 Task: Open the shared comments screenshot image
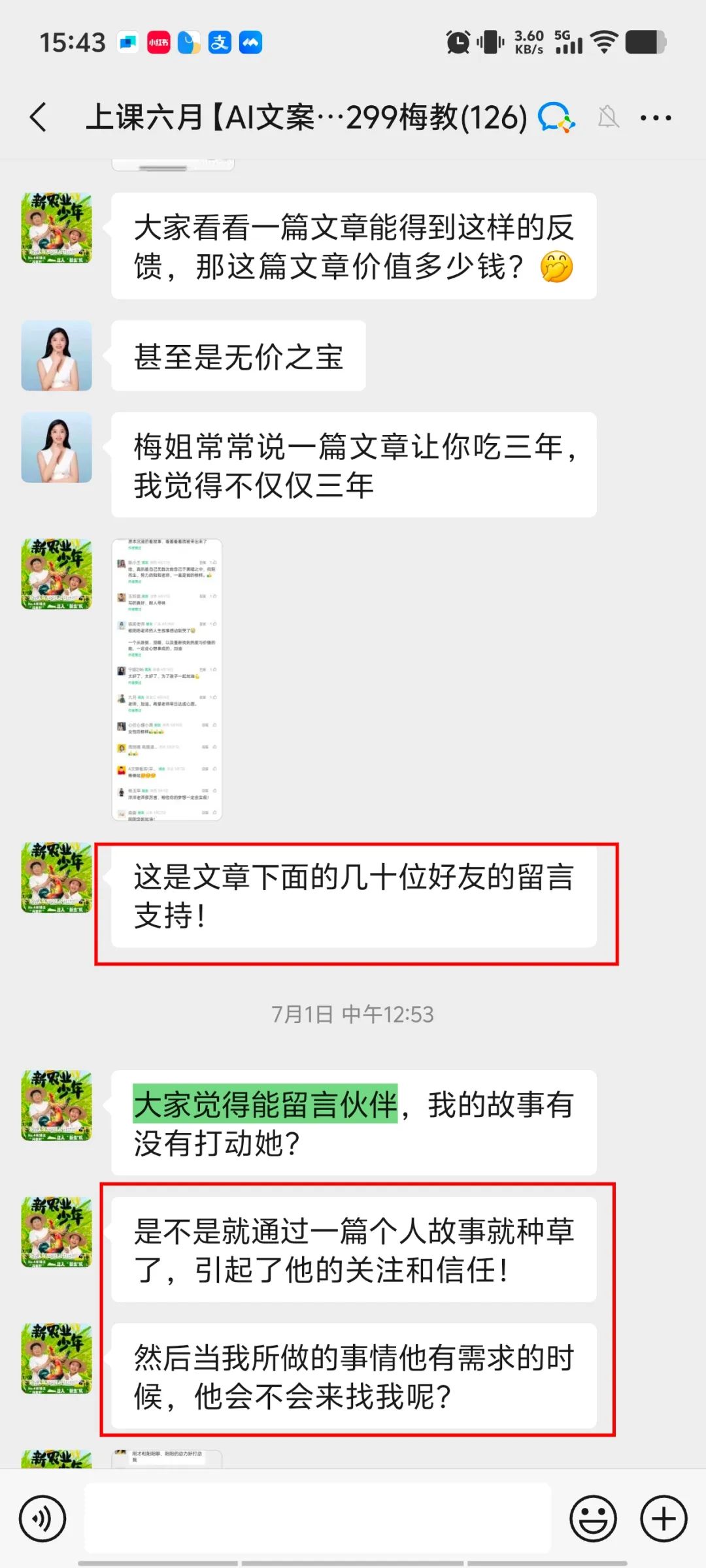pyautogui.click(x=167, y=679)
